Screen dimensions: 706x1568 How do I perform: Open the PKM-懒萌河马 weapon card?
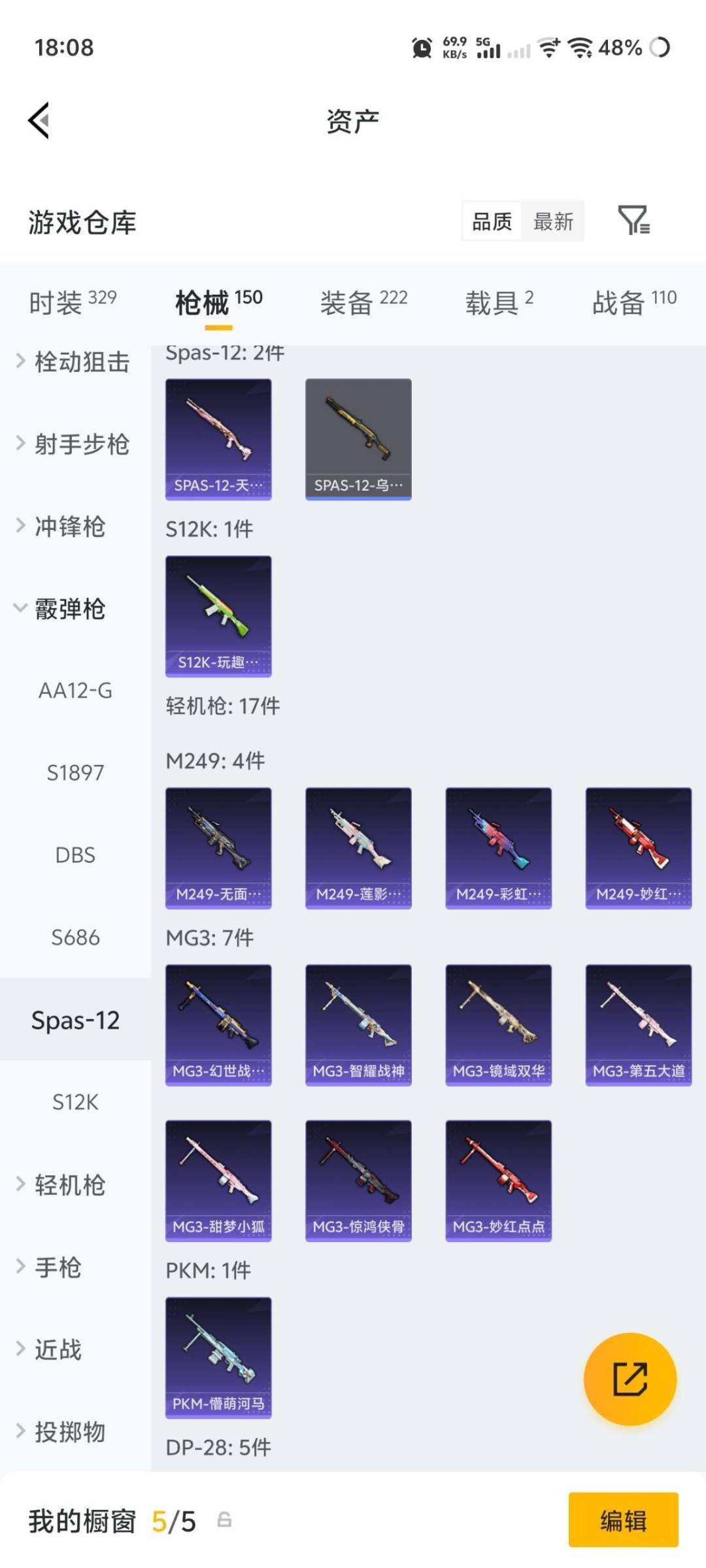tap(219, 1359)
